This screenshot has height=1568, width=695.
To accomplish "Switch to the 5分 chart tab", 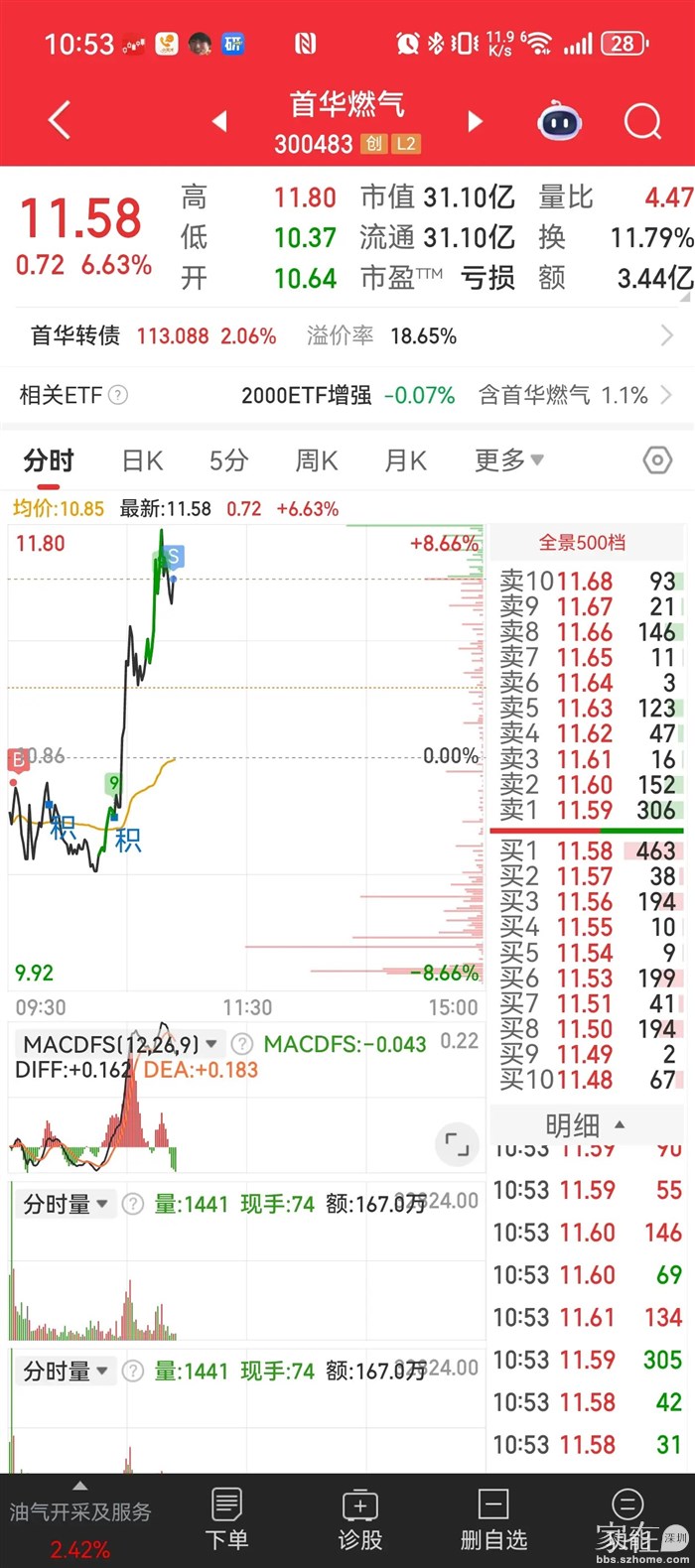I will 228,460.
